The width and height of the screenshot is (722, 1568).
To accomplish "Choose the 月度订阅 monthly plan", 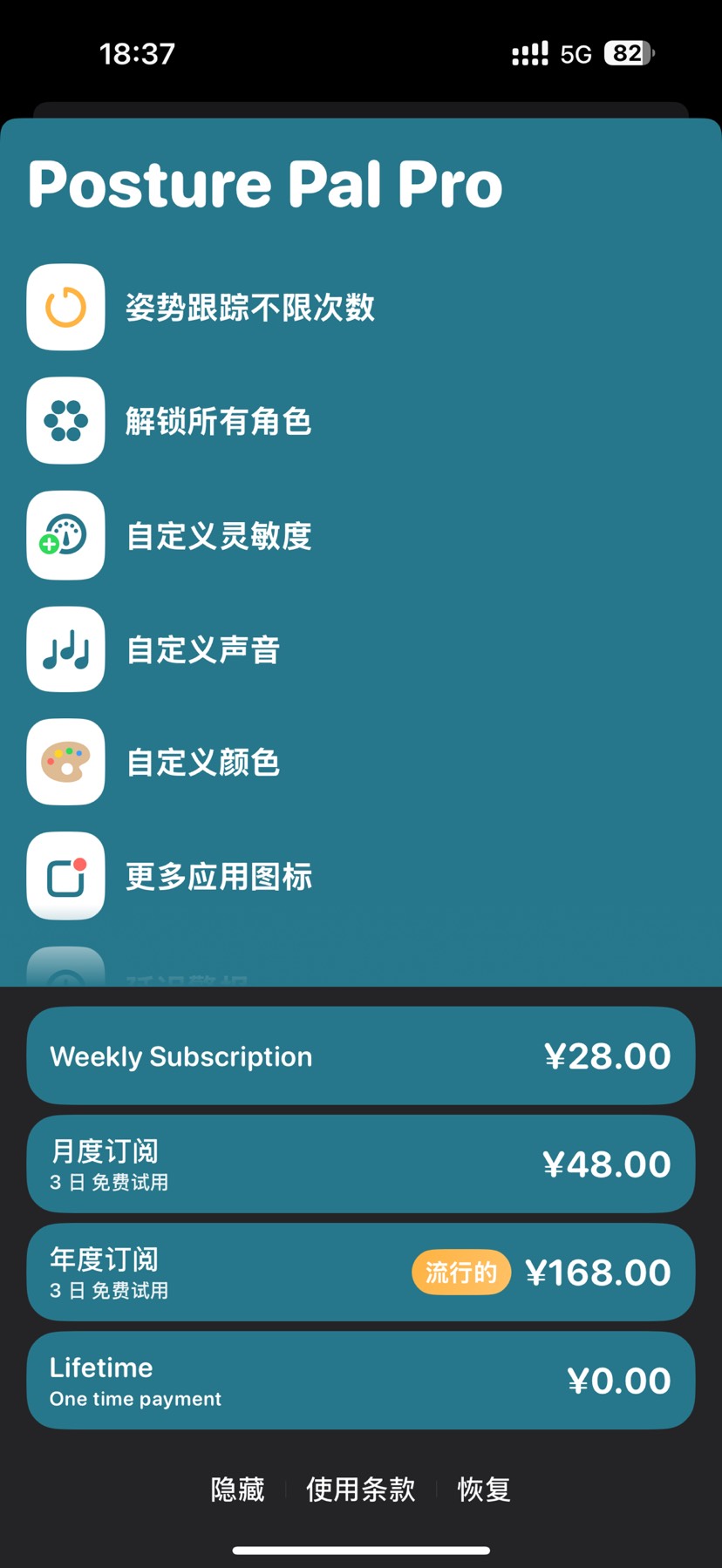I will (360, 1164).
